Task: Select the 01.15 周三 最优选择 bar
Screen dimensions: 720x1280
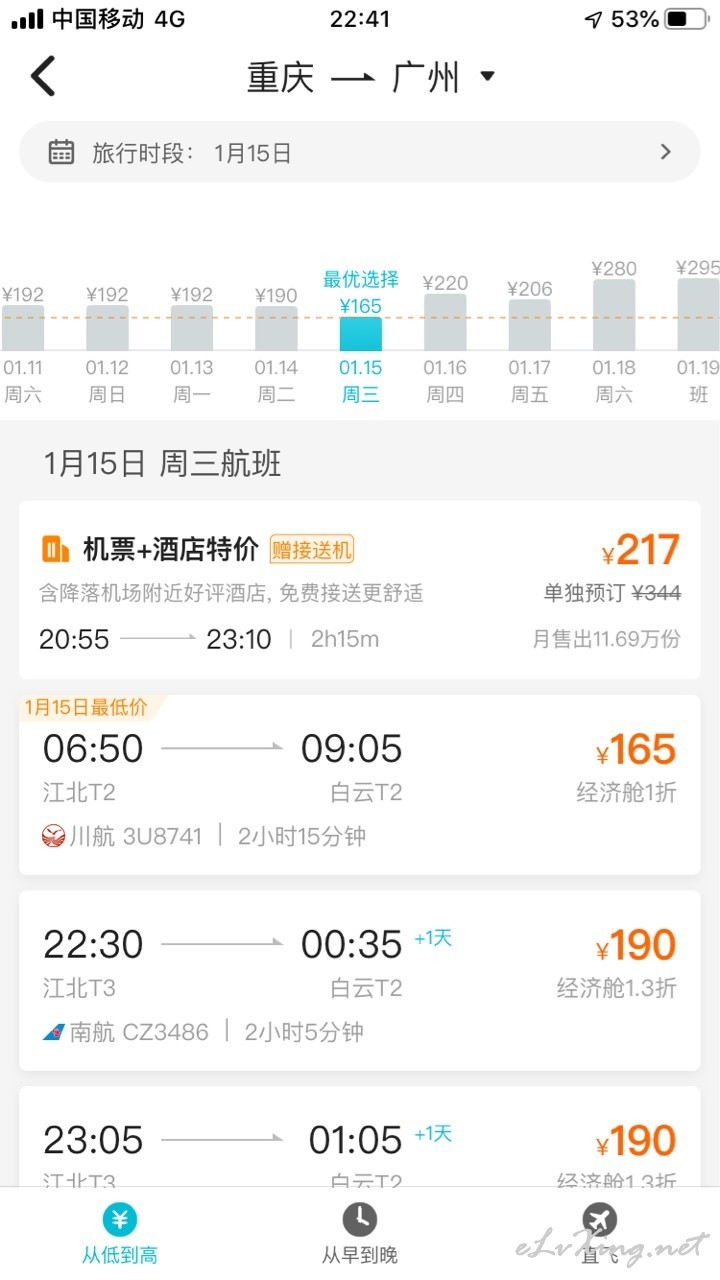Action: (x=361, y=336)
